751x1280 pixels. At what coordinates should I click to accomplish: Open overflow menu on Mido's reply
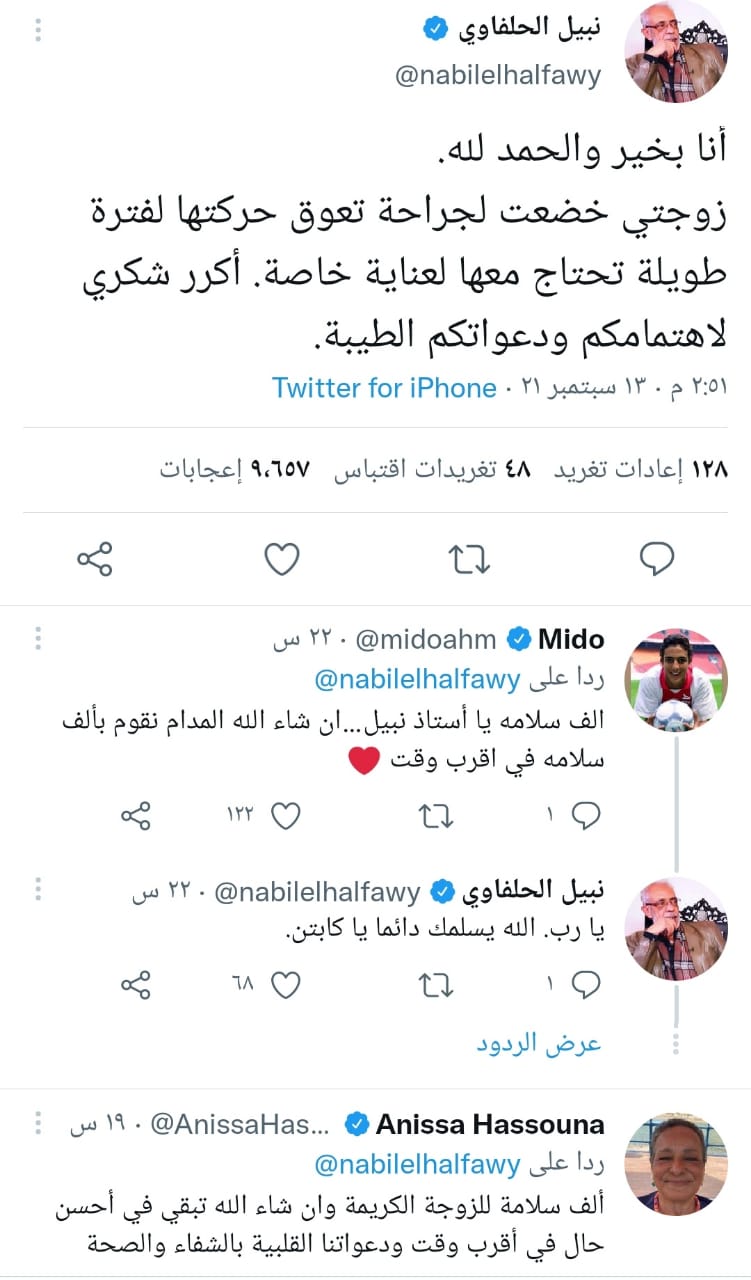coord(38,638)
